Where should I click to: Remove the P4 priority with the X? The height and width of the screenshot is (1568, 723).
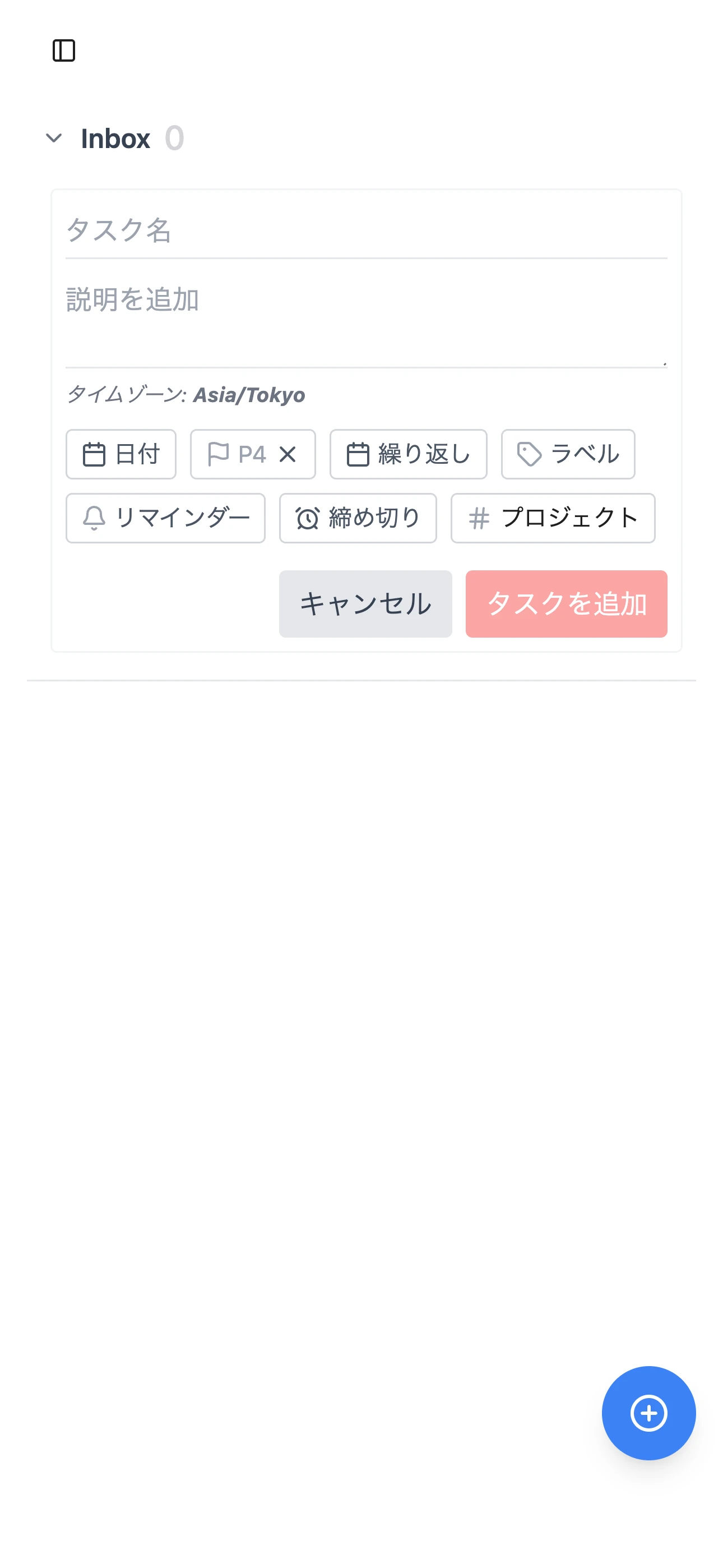point(289,454)
